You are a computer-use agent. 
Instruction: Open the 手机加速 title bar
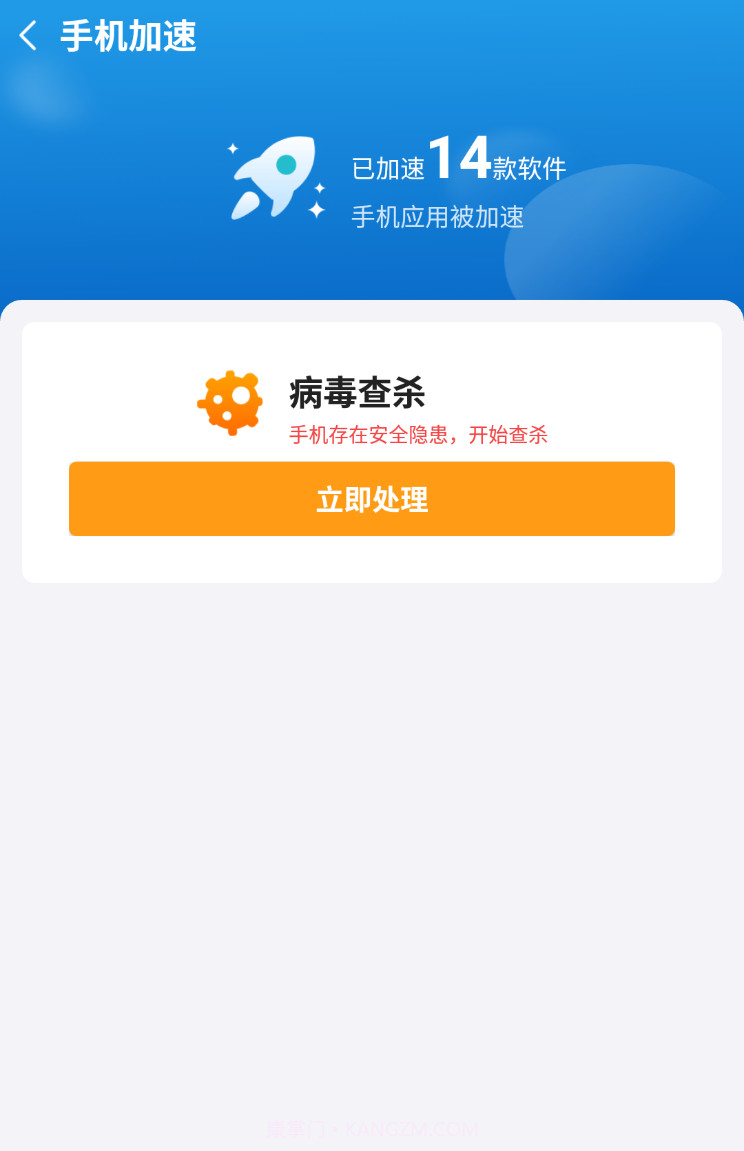[x=127, y=35]
